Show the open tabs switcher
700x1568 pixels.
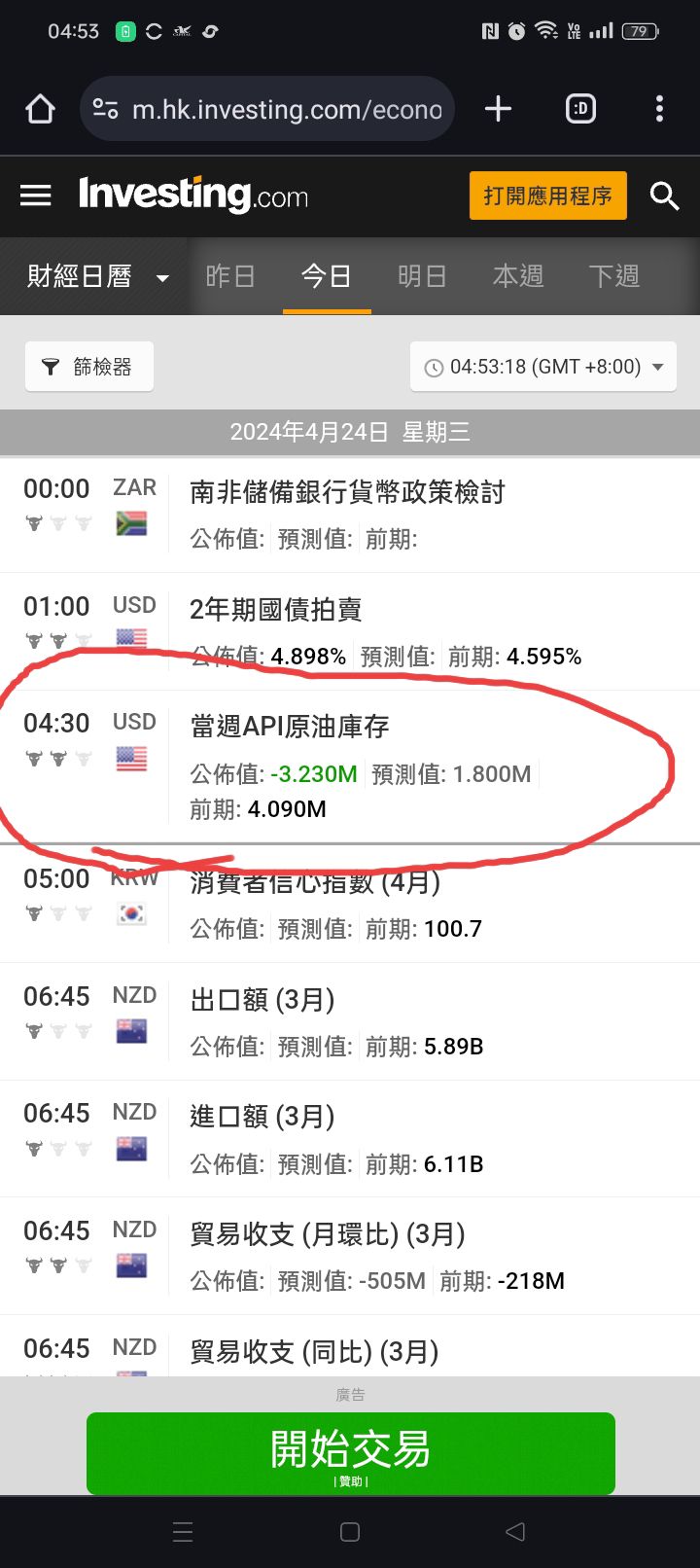click(x=580, y=109)
